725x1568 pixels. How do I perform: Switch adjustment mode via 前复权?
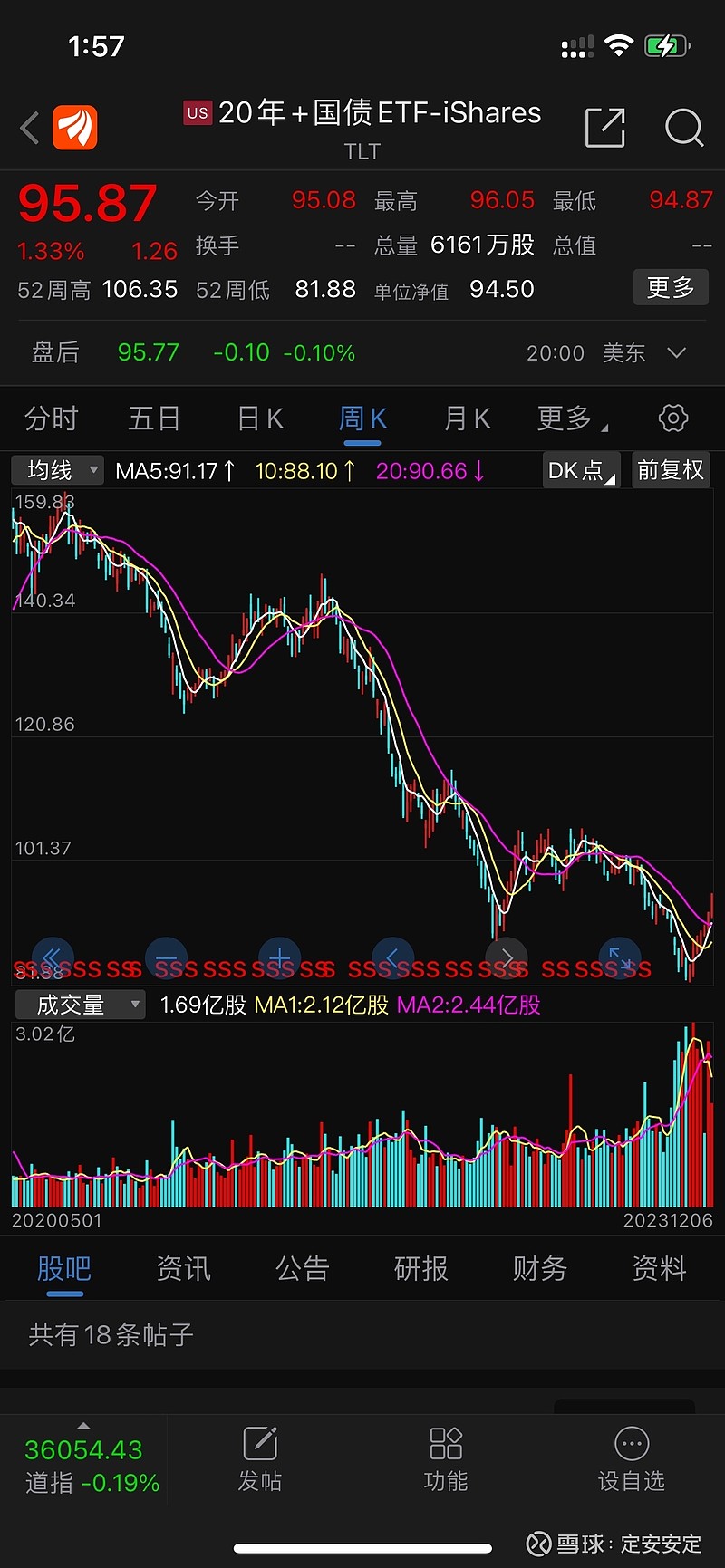point(671,470)
